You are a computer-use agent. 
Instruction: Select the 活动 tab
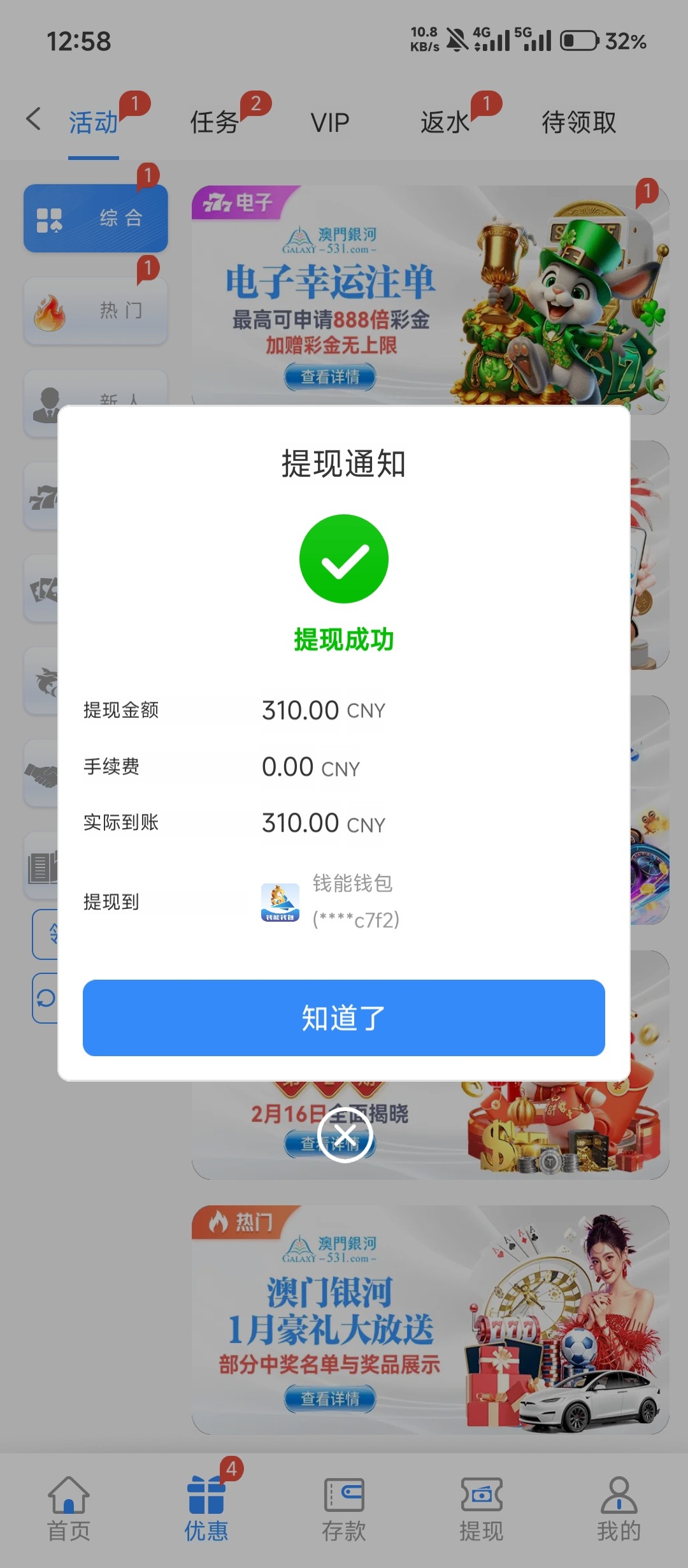94,122
